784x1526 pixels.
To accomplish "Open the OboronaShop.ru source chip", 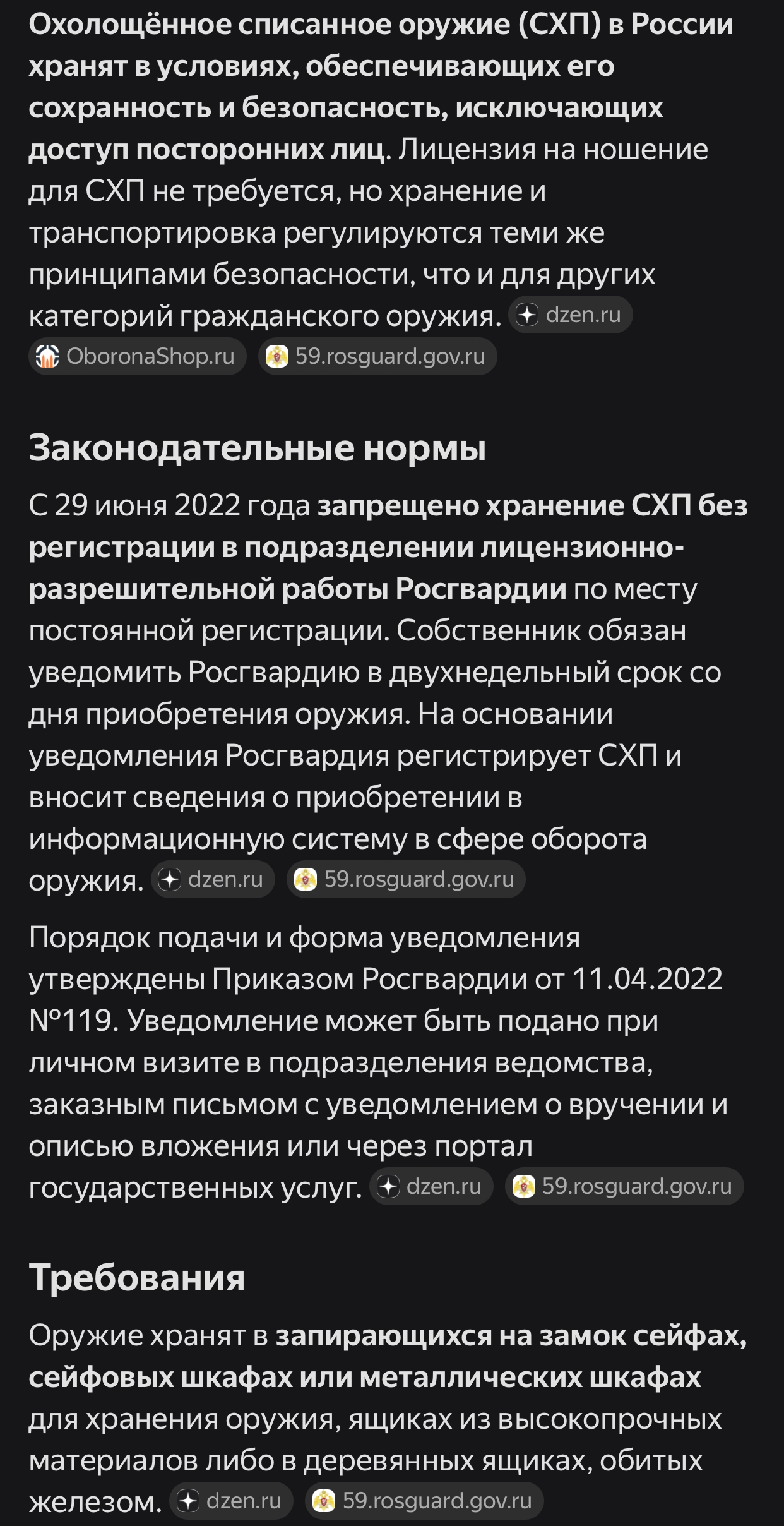I will [x=138, y=356].
